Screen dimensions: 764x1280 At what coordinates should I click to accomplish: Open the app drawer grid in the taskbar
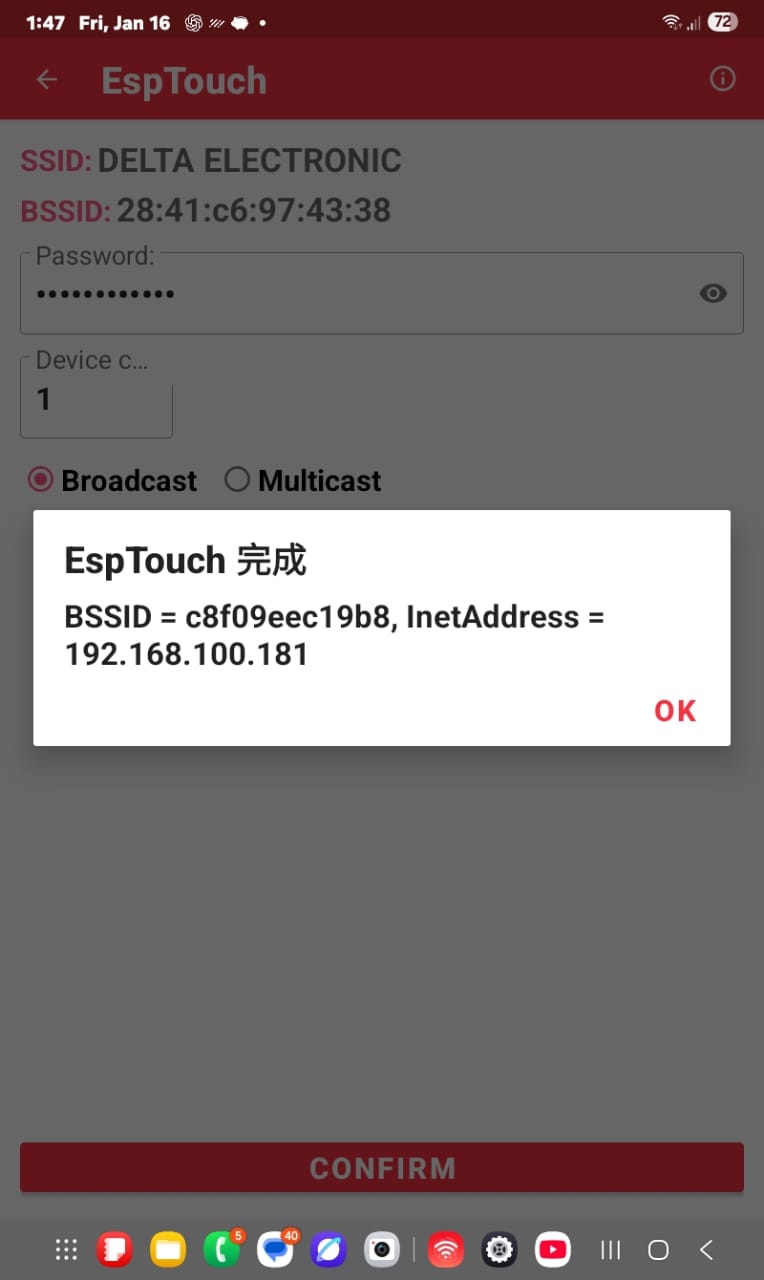[66, 1249]
